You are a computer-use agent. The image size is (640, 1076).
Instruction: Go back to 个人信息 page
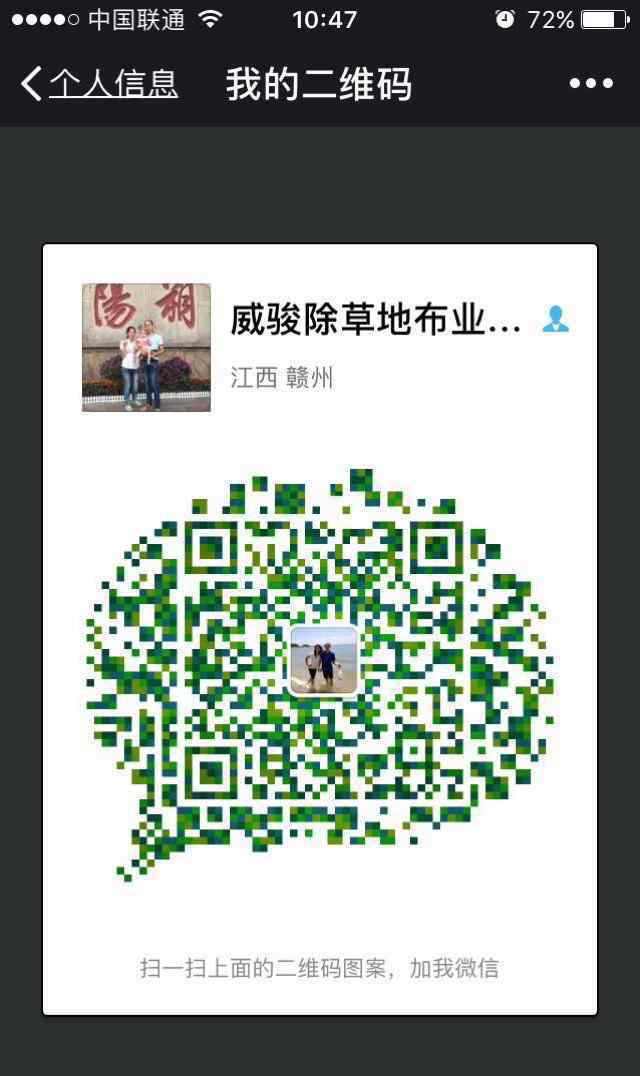point(99,84)
